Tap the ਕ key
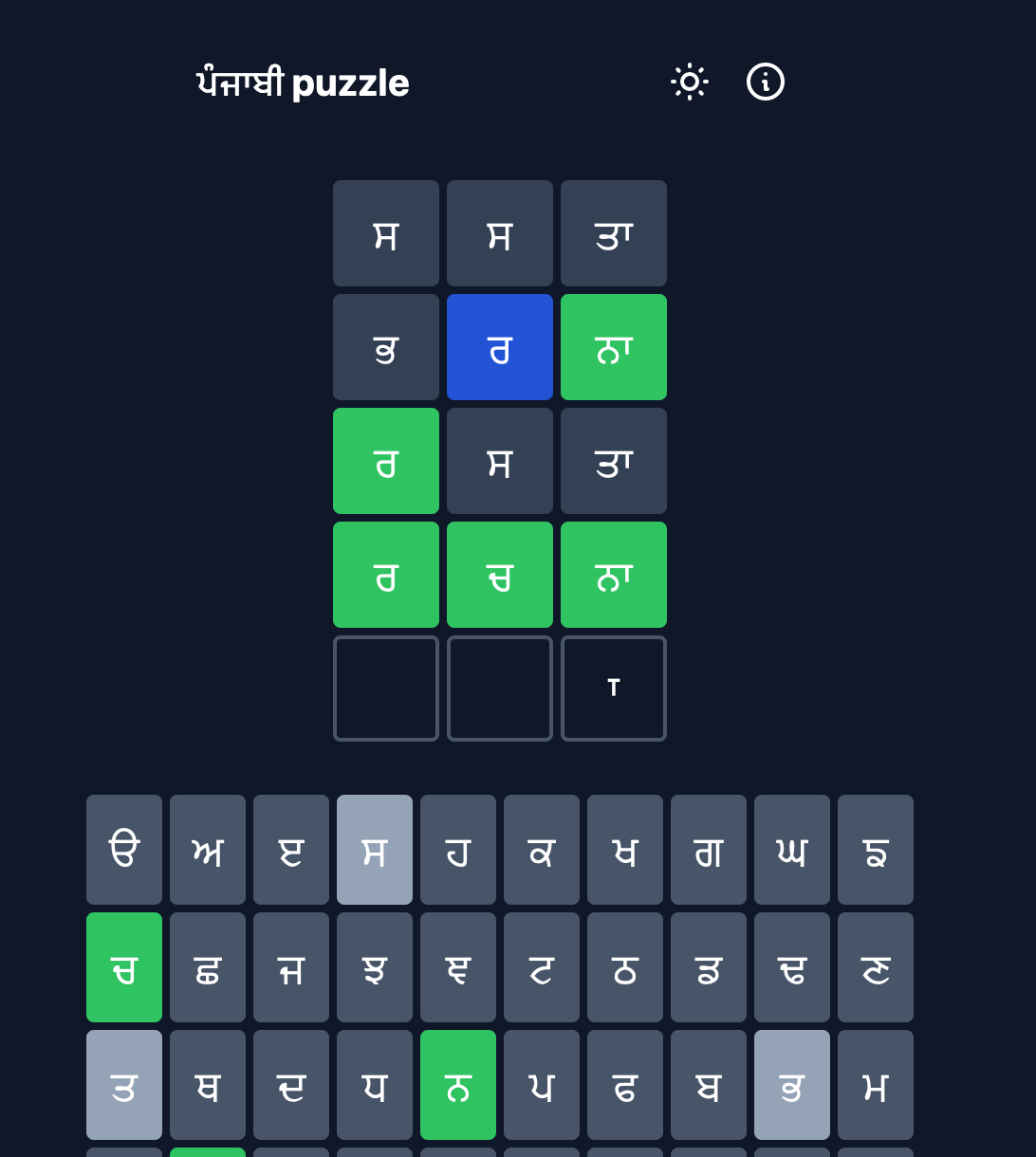 pos(542,850)
